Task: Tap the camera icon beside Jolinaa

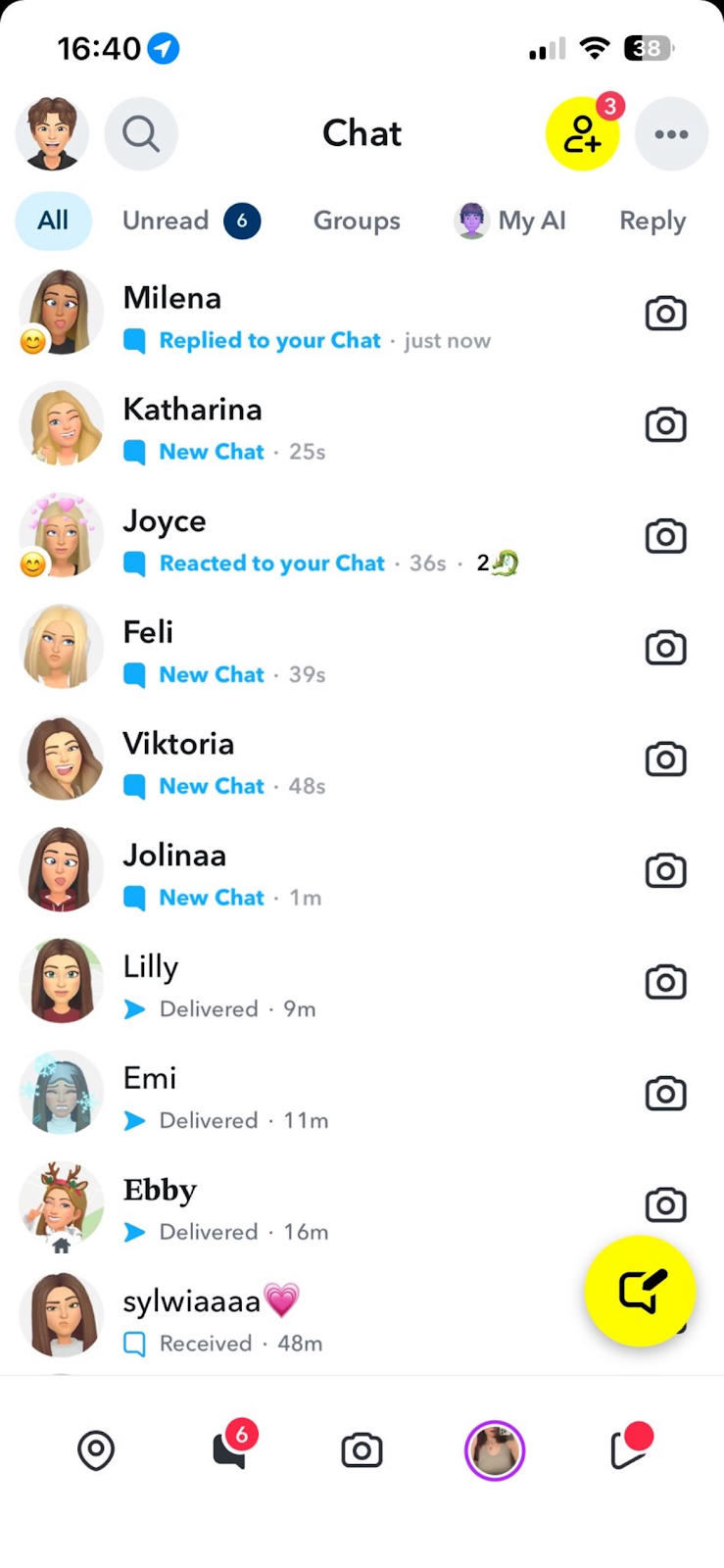Action: [x=665, y=871]
